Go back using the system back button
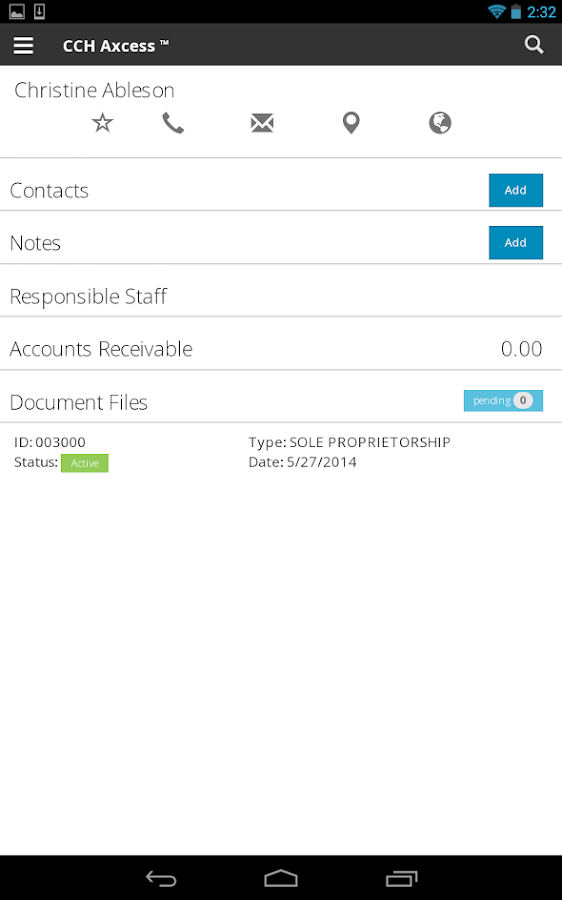Image resolution: width=562 pixels, height=900 pixels. 161,878
